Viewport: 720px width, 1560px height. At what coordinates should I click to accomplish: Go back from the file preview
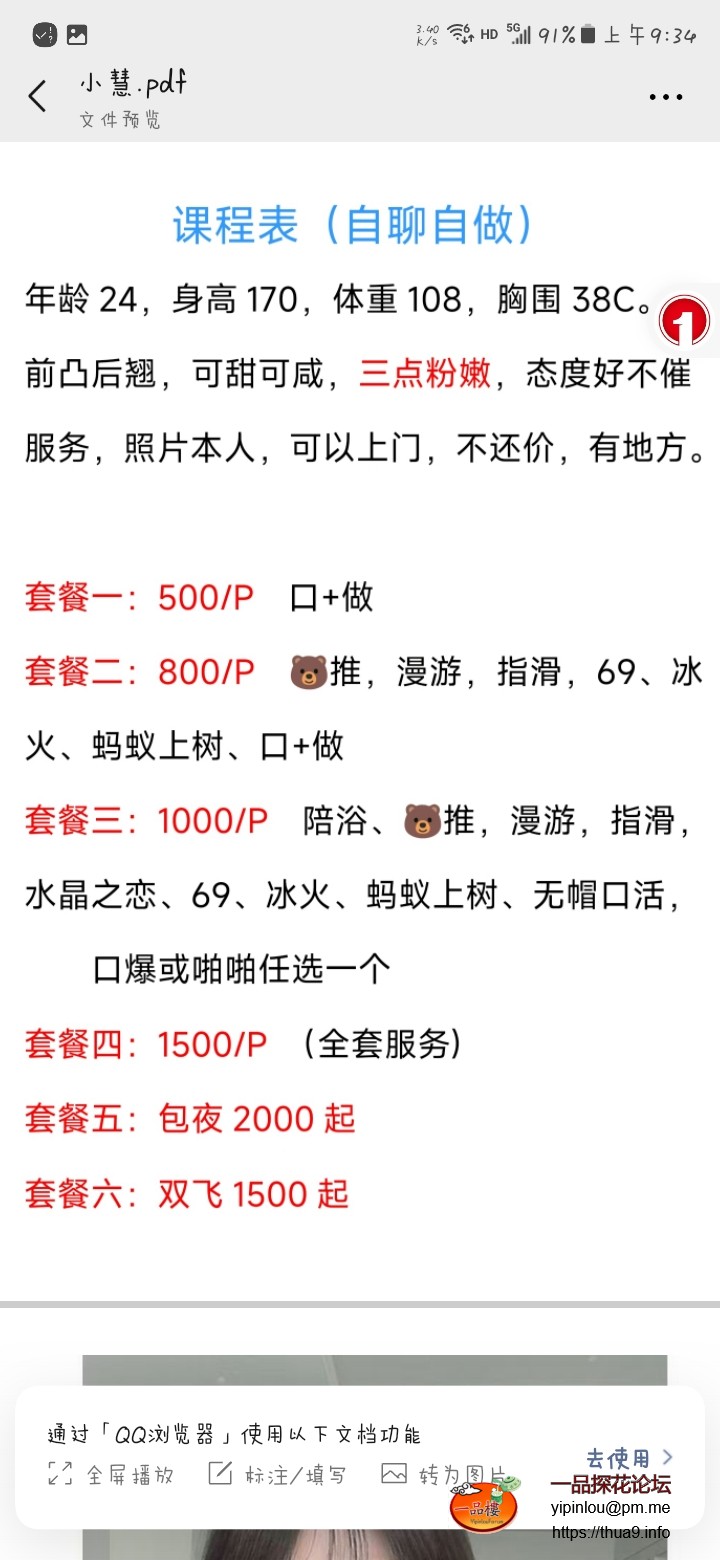(x=38, y=97)
